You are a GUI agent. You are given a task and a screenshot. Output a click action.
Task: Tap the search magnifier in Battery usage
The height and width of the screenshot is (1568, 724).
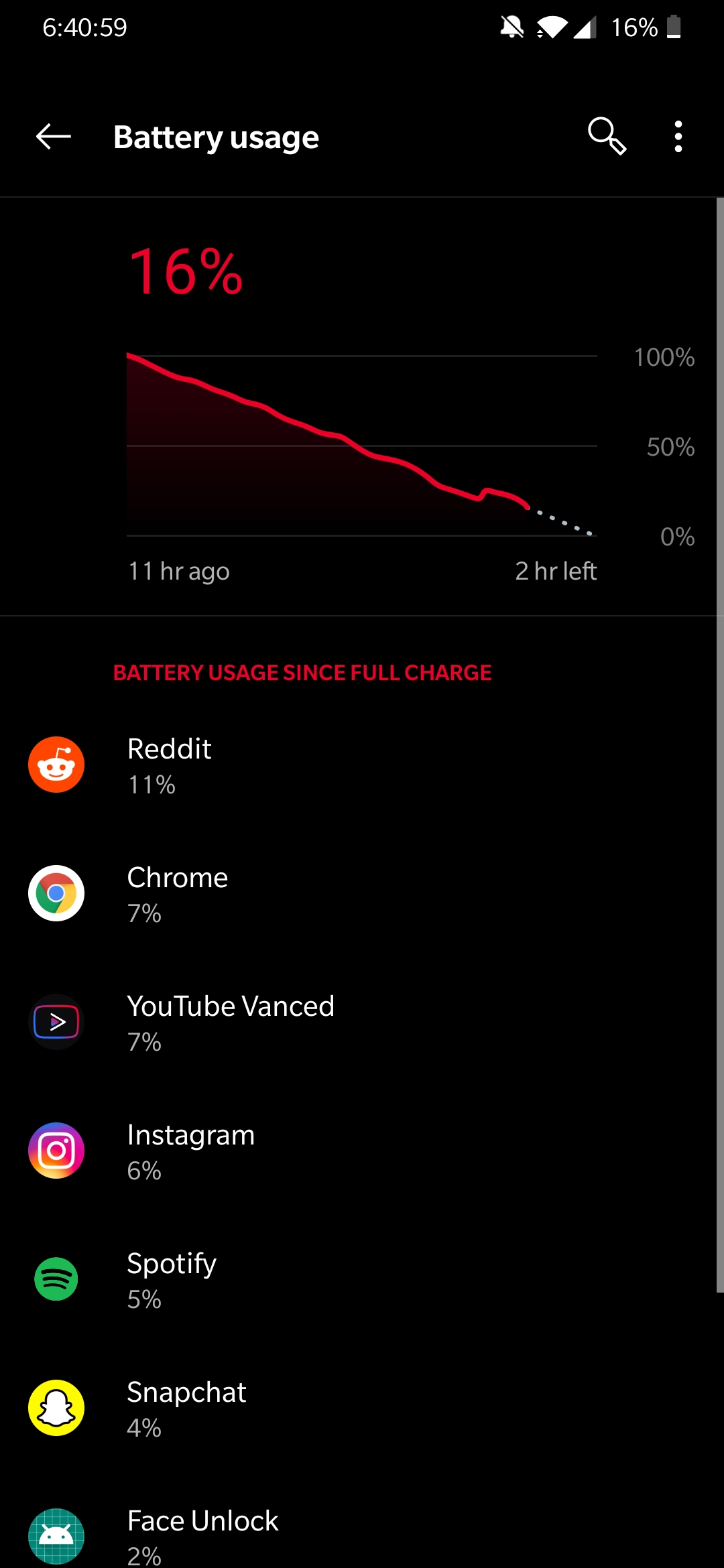click(x=607, y=135)
